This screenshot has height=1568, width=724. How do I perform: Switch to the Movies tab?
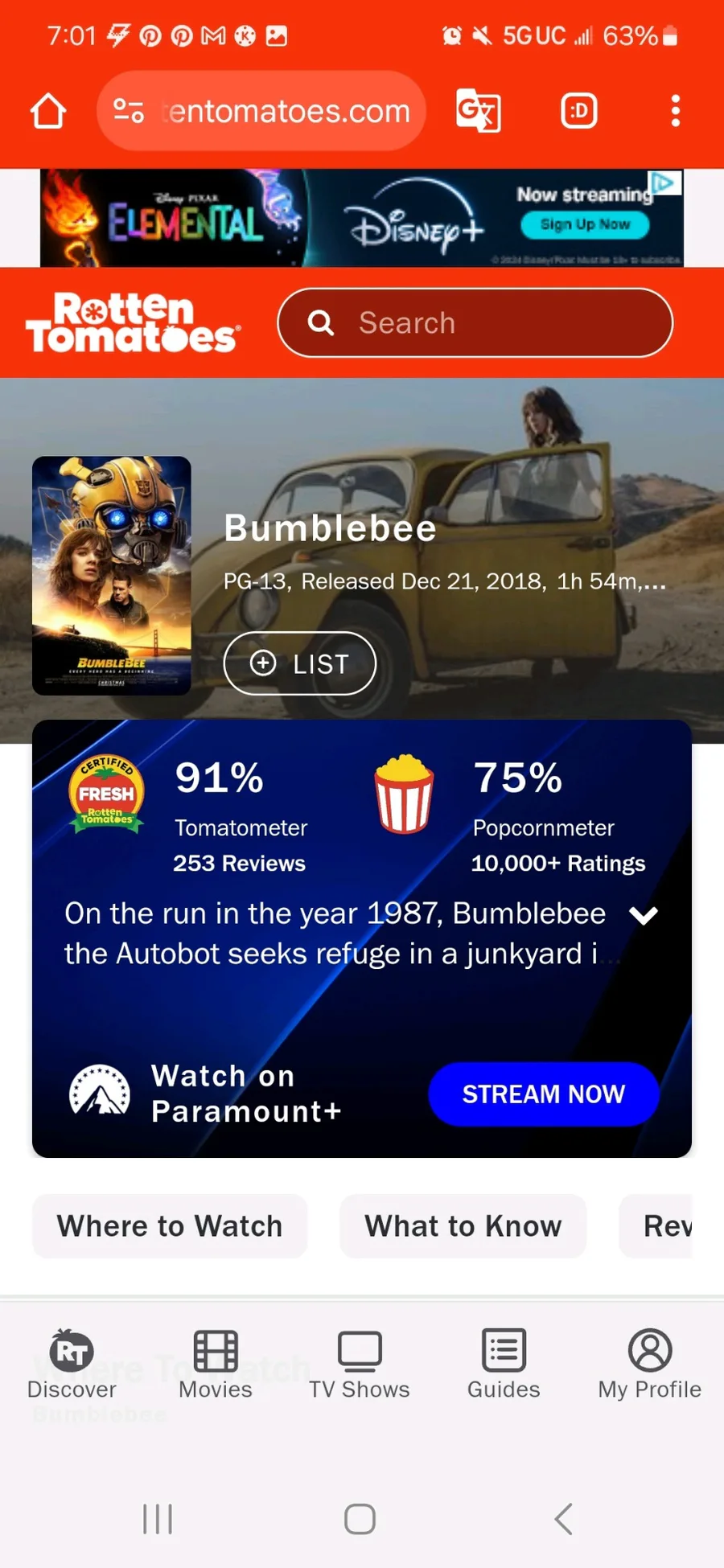tap(216, 1365)
